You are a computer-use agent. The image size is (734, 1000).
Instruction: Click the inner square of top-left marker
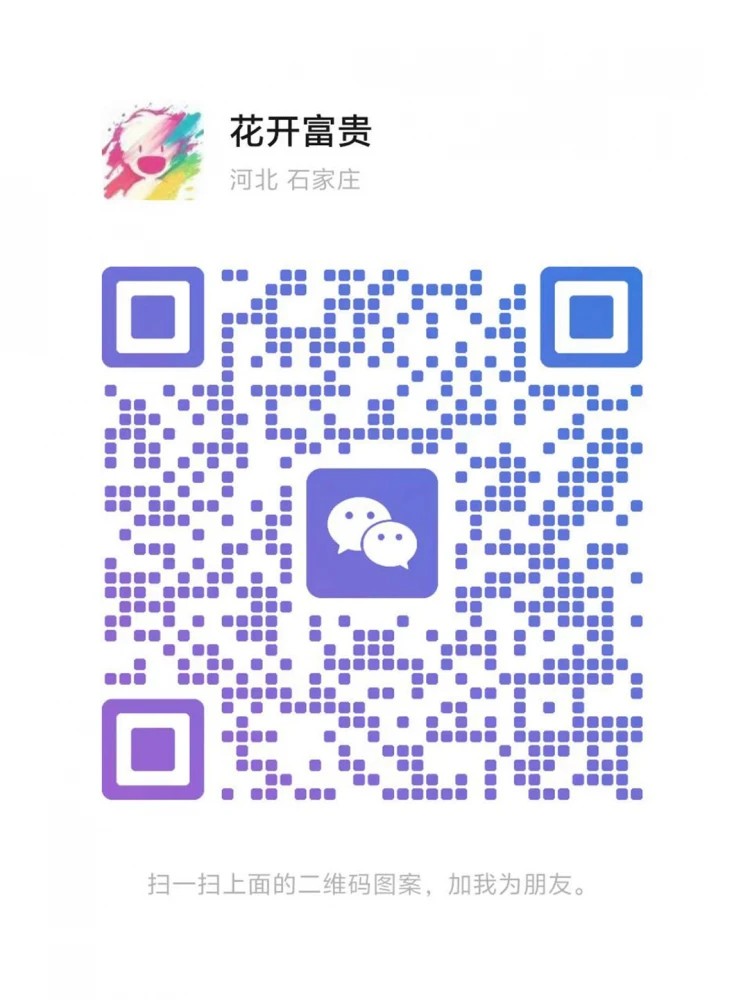coord(155,316)
